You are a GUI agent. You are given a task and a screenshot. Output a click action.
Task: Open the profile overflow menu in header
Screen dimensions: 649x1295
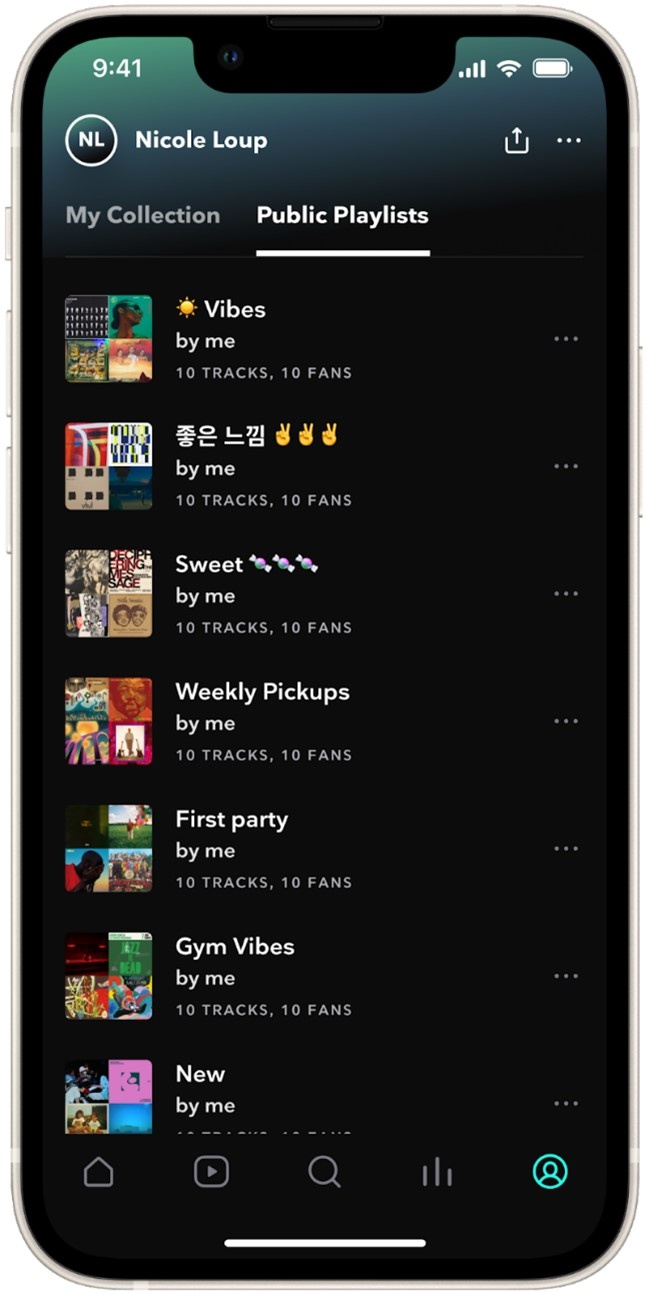point(569,141)
